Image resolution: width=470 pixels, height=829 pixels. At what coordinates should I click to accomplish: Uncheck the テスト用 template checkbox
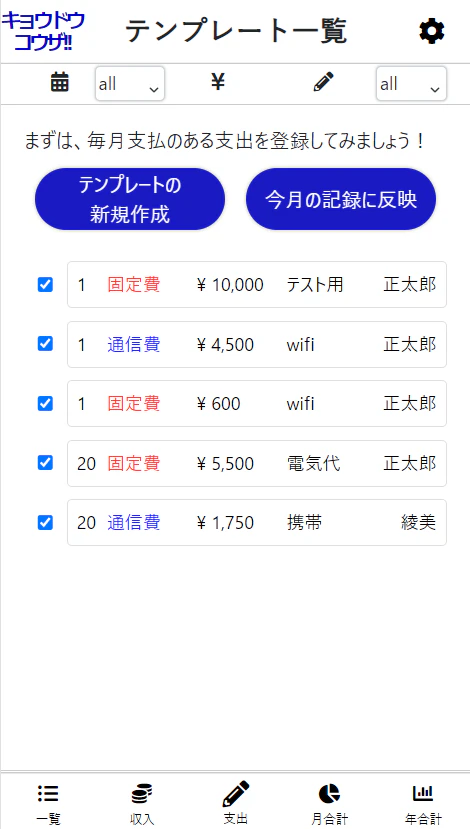(x=45, y=285)
